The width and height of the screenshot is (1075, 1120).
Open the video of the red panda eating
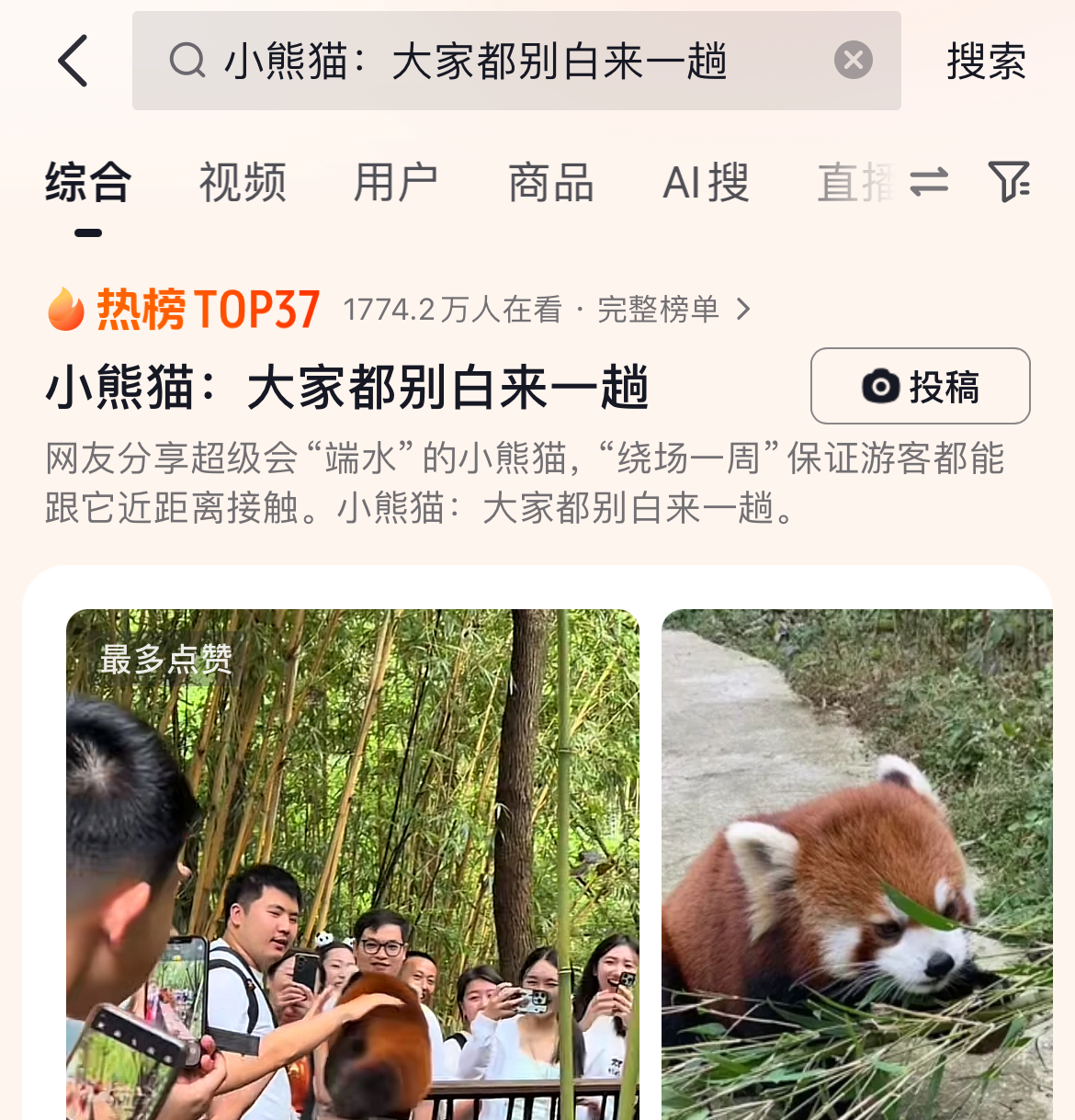pos(856,864)
